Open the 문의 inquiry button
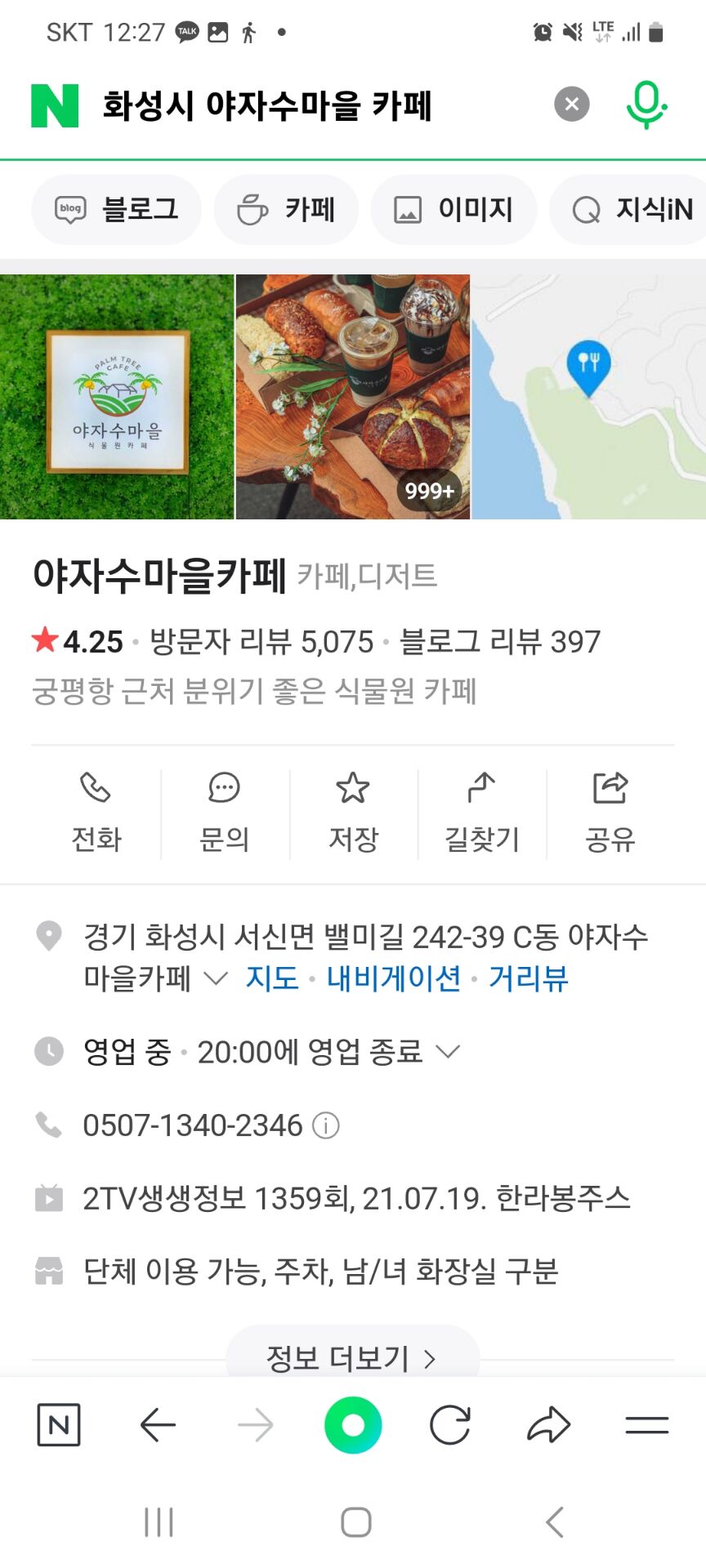706x1568 pixels. click(224, 813)
